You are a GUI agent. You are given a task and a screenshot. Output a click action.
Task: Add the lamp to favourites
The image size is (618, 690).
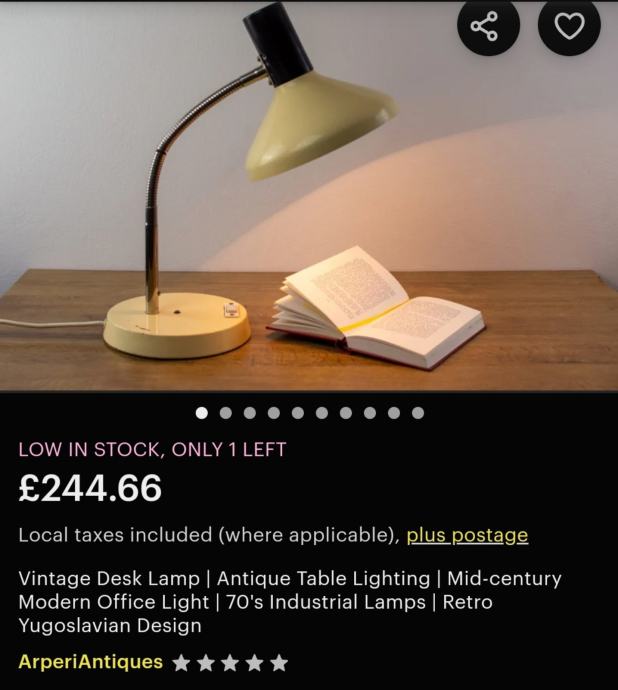(x=569, y=27)
